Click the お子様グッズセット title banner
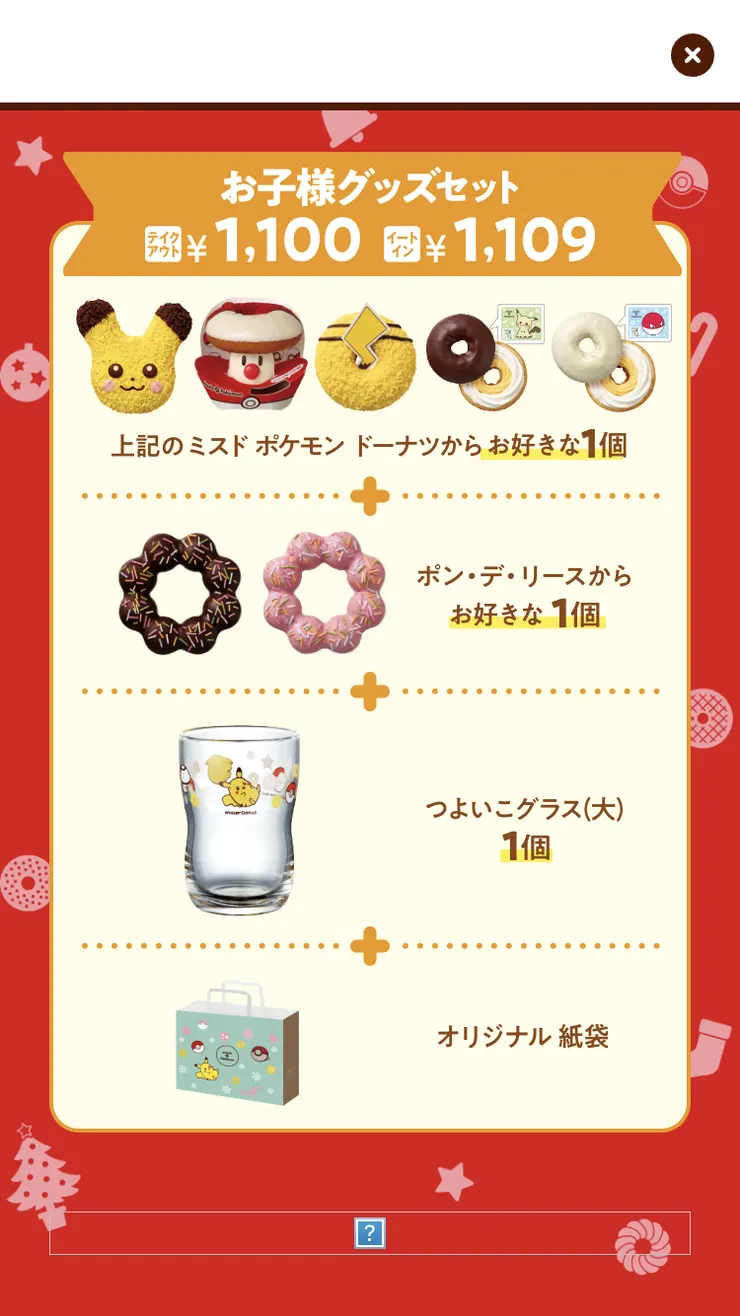Image resolution: width=740 pixels, height=1316 pixels. click(x=370, y=184)
